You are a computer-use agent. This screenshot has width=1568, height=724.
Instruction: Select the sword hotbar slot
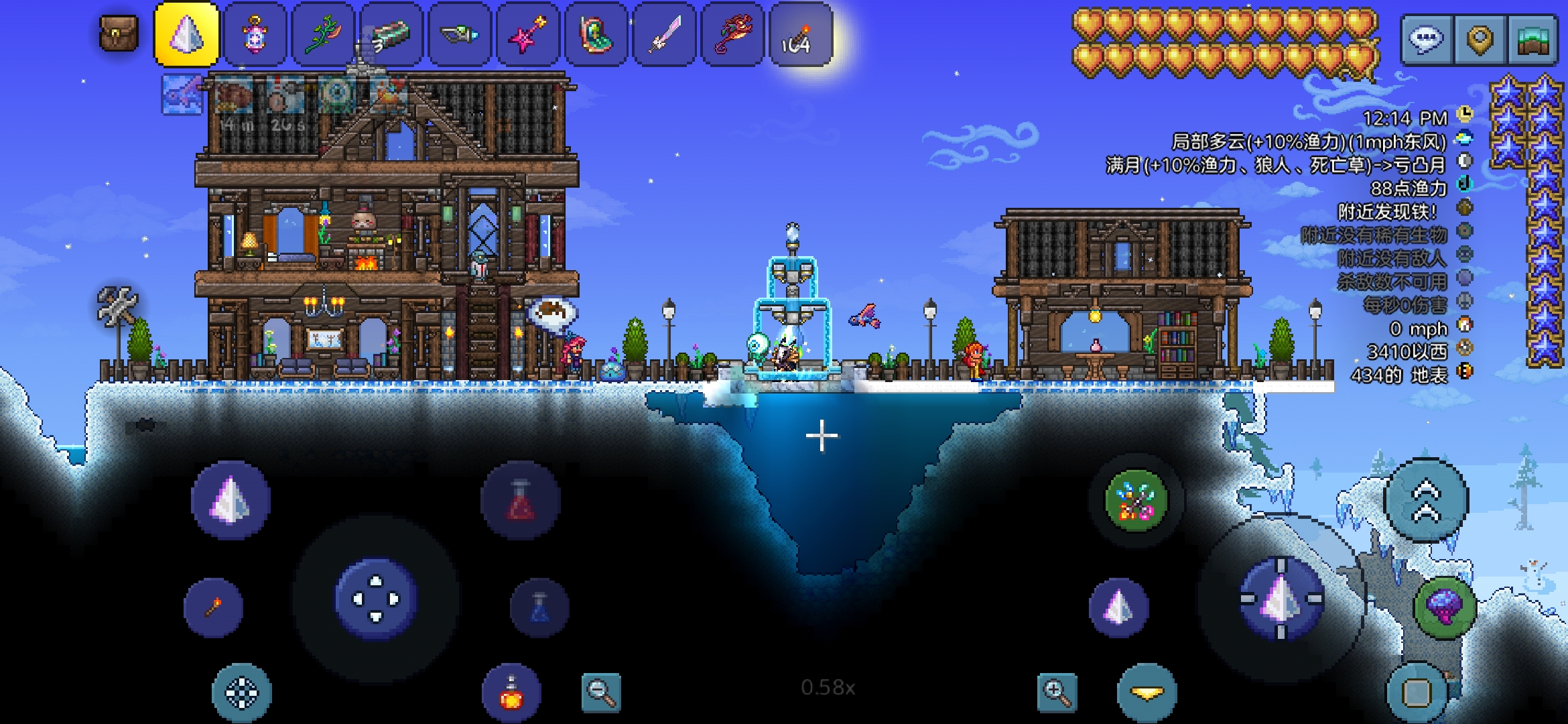665,35
